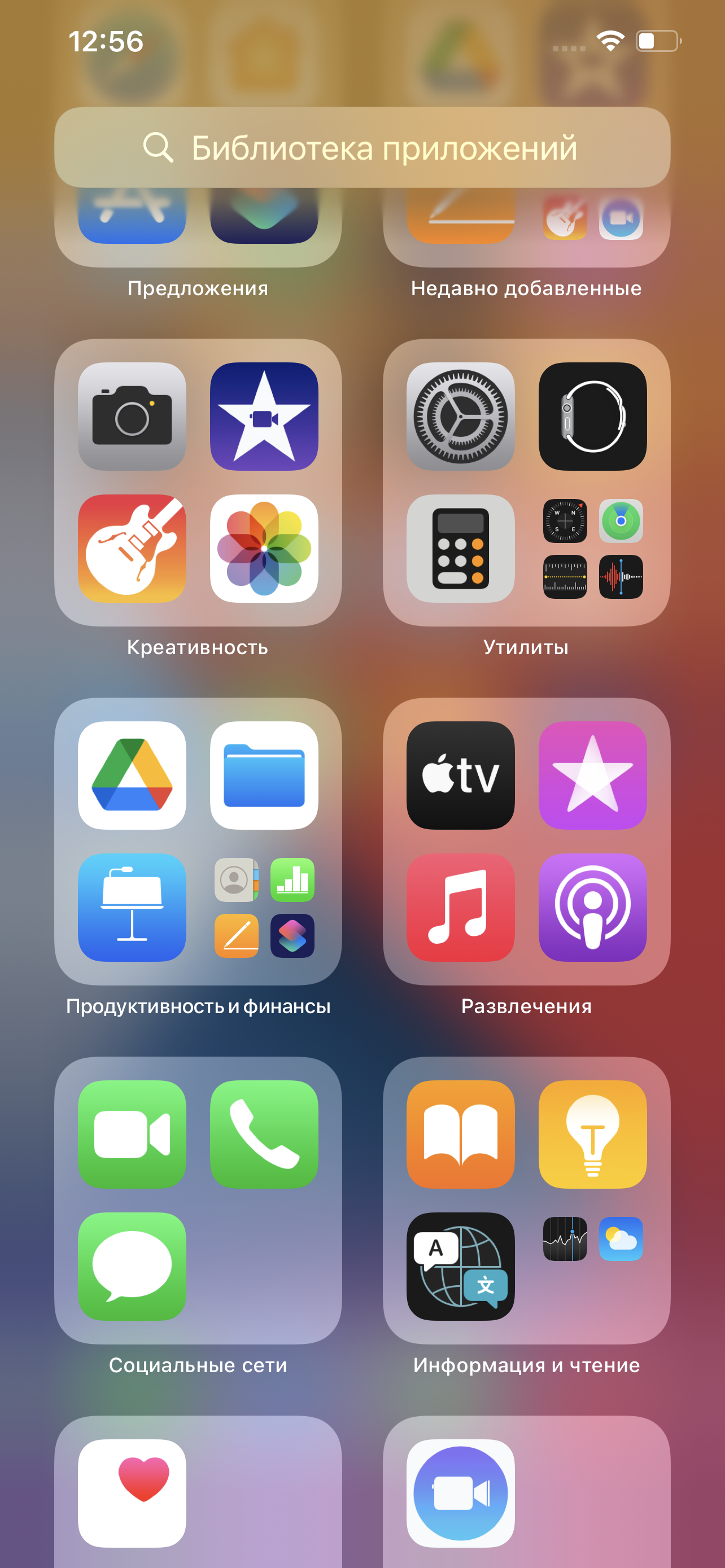Launch the Music app
The width and height of the screenshot is (725, 1568).
click(x=460, y=907)
